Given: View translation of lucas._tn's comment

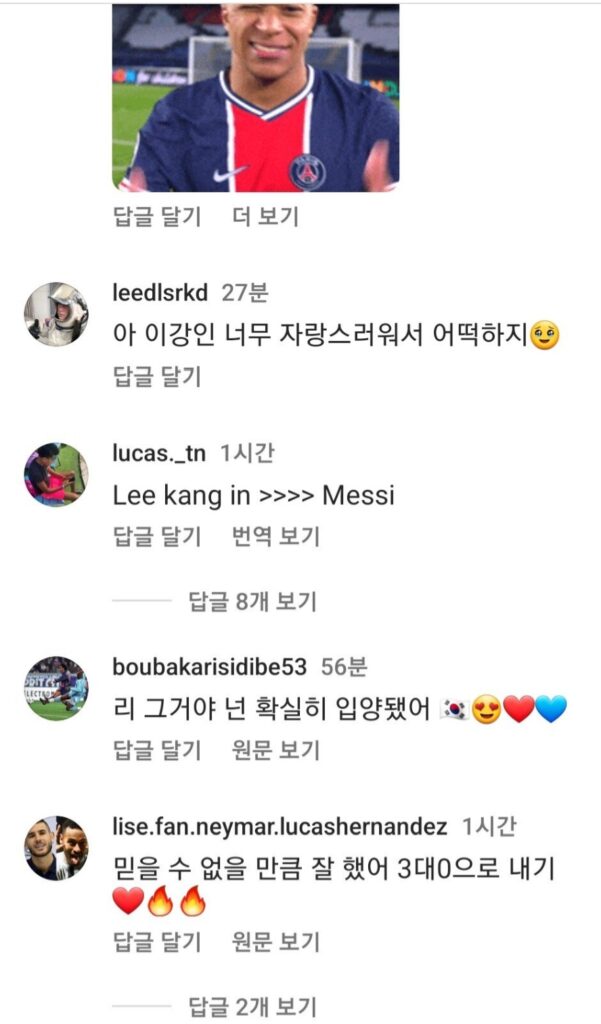Looking at the screenshot, I should click(275, 537).
